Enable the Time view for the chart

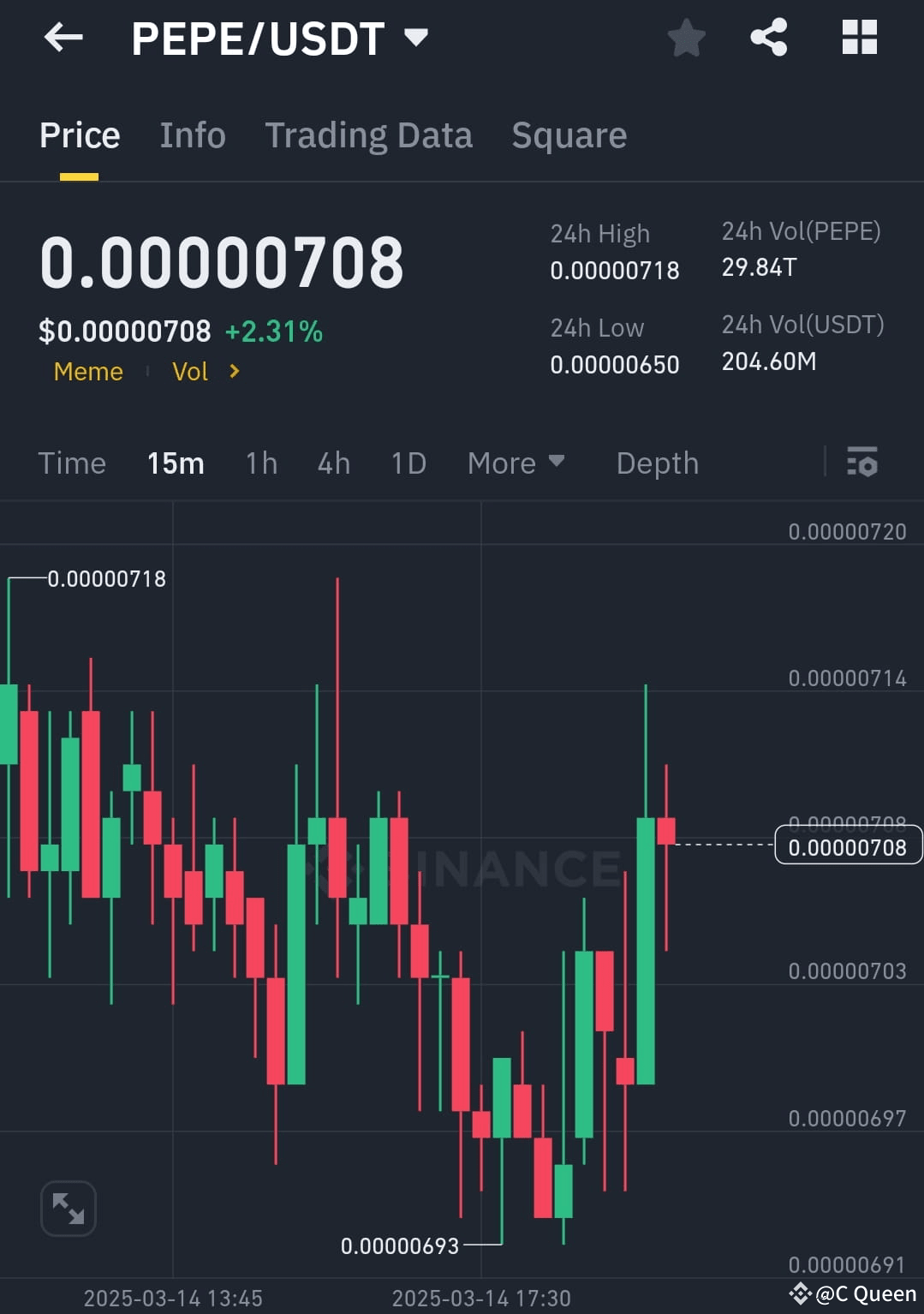point(72,463)
